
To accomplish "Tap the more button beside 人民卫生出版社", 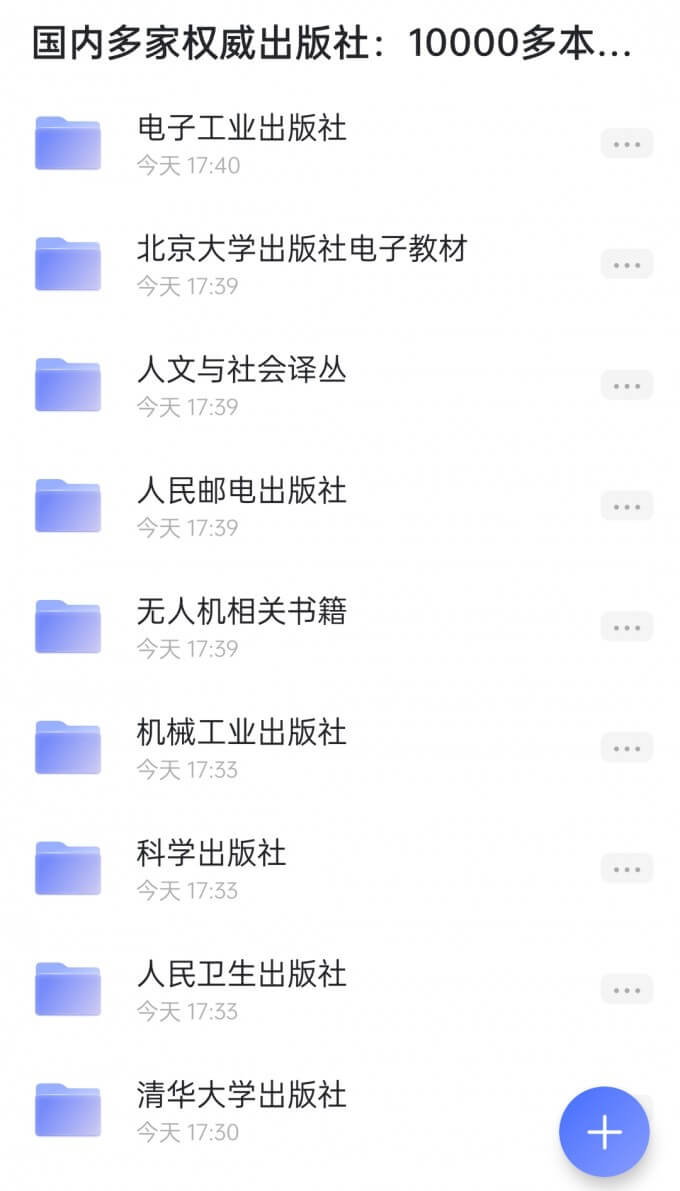I will (627, 990).
